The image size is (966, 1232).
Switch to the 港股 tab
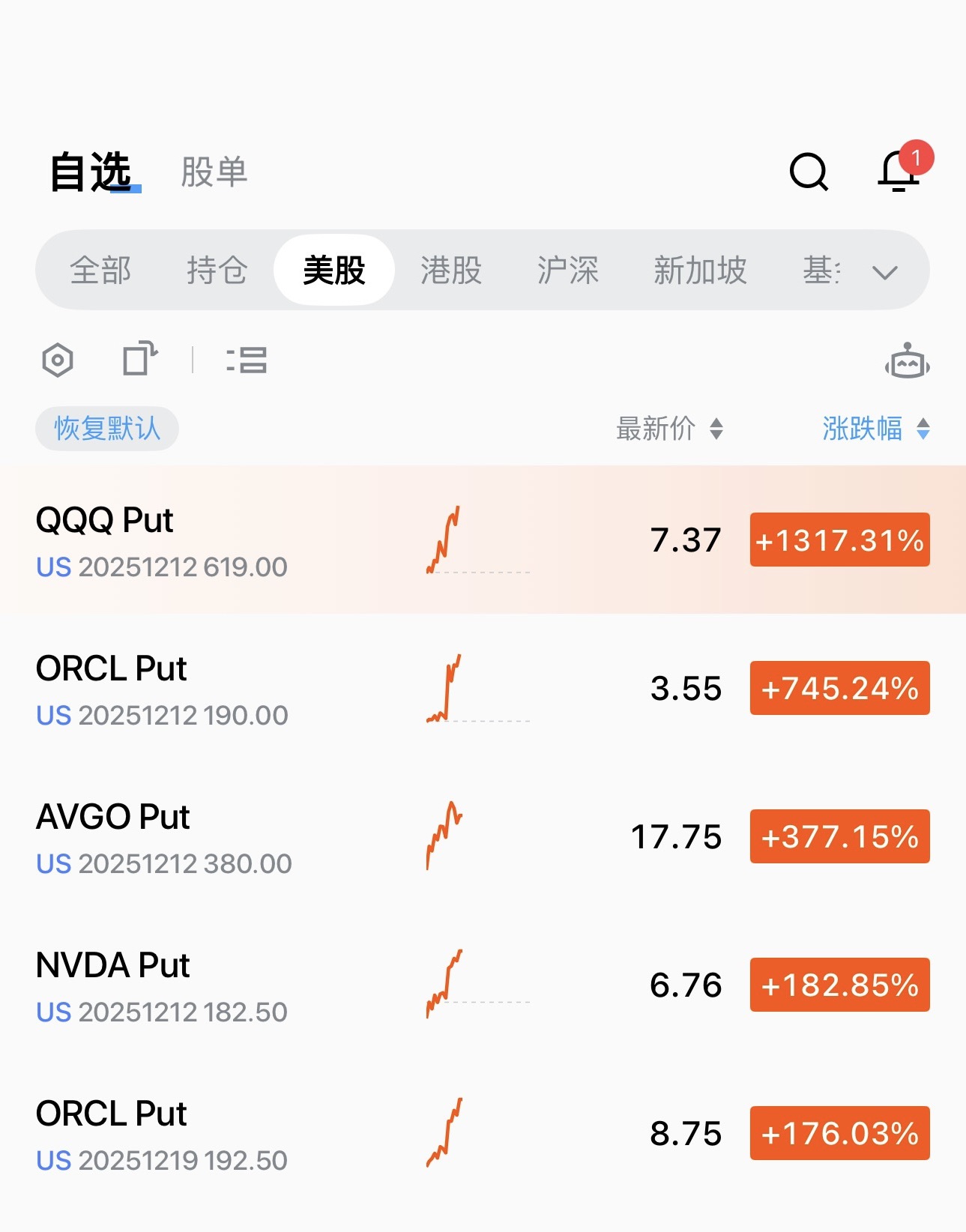pos(450,270)
